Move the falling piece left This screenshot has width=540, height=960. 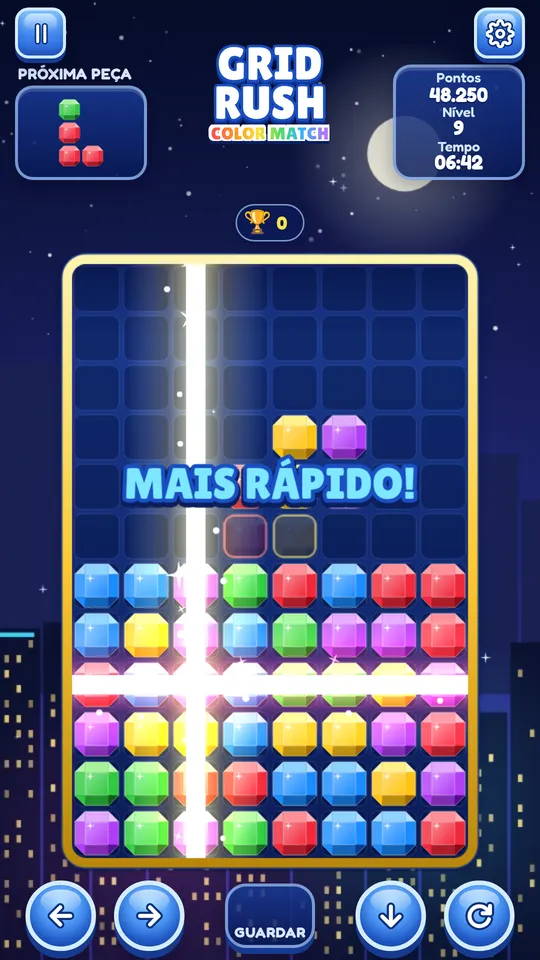click(x=61, y=916)
